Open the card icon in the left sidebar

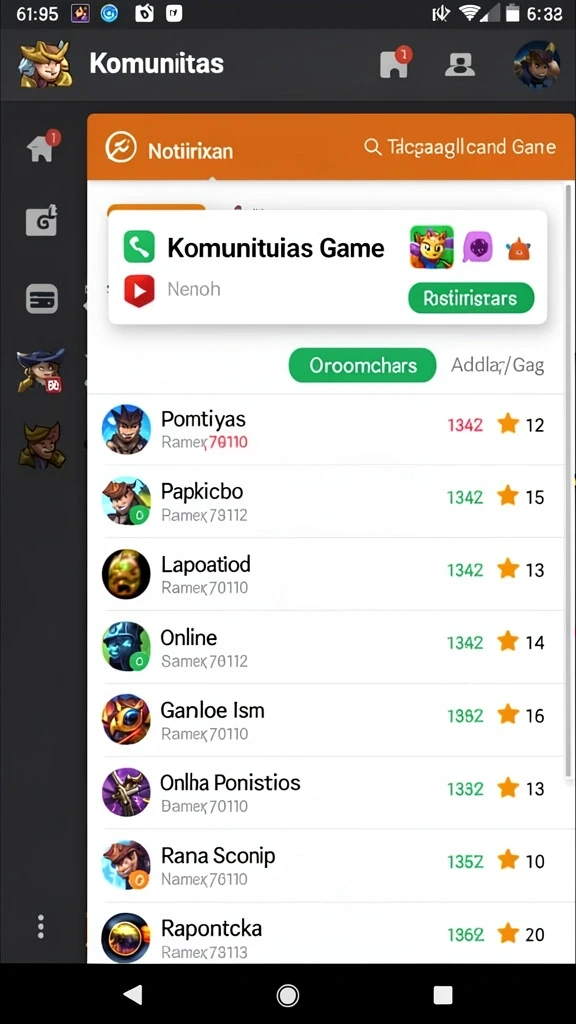[42, 300]
